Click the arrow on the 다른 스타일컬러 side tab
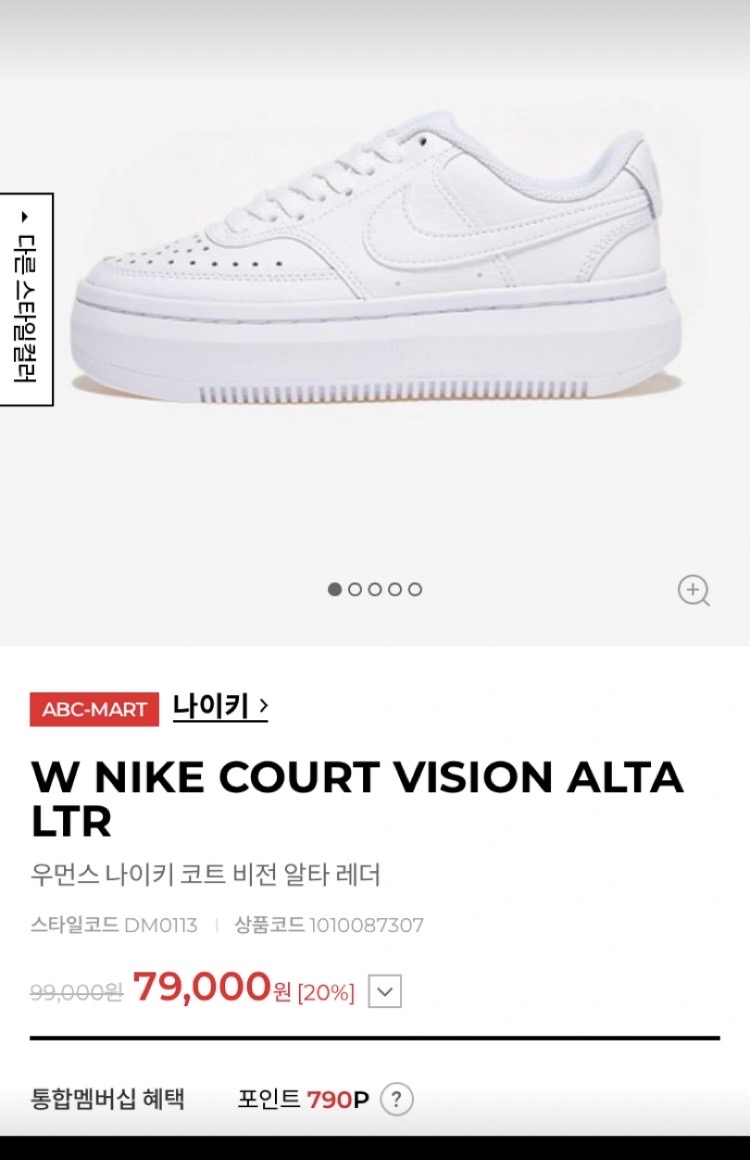Image resolution: width=750 pixels, height=1160 pixels. [x=24, y=215]
